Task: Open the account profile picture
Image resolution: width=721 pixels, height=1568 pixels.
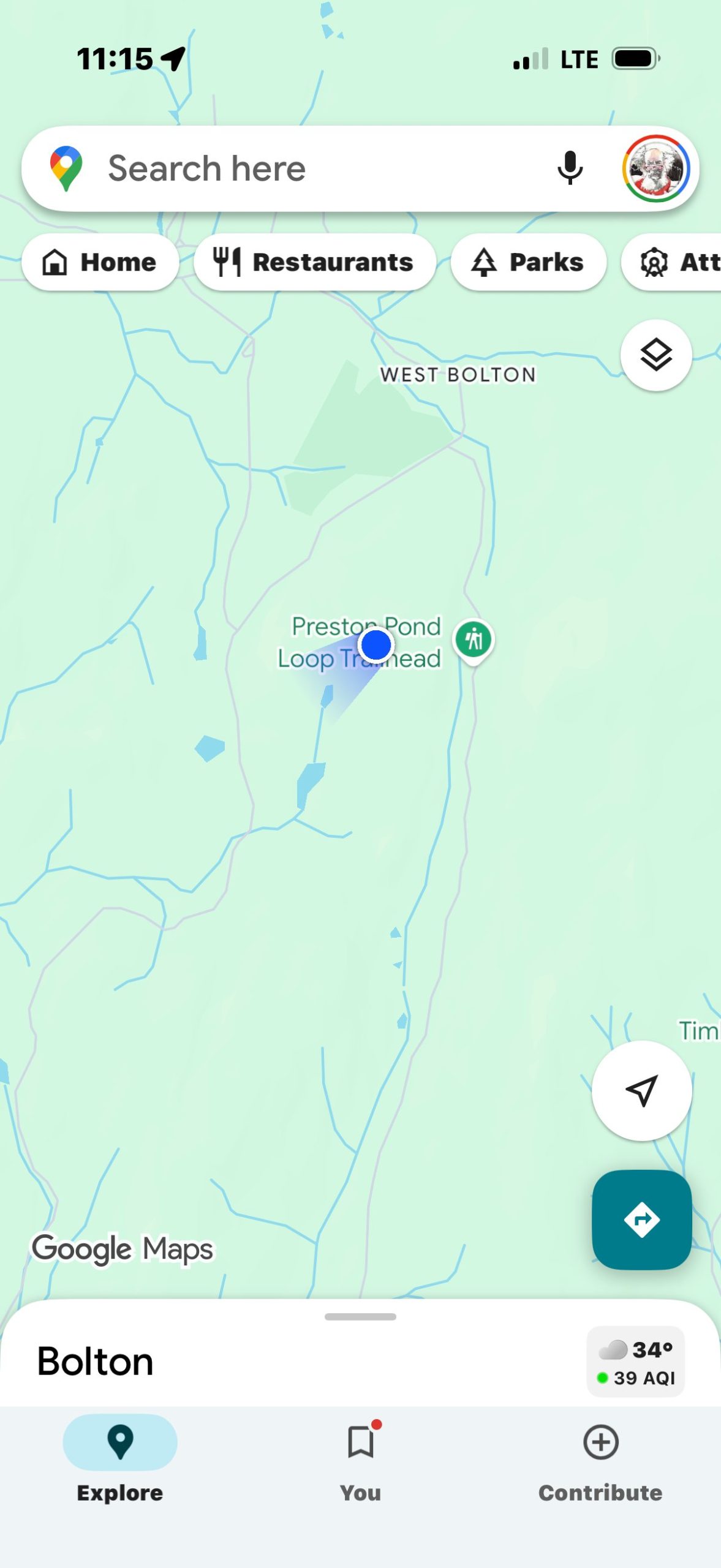Action: coord(656,168)
